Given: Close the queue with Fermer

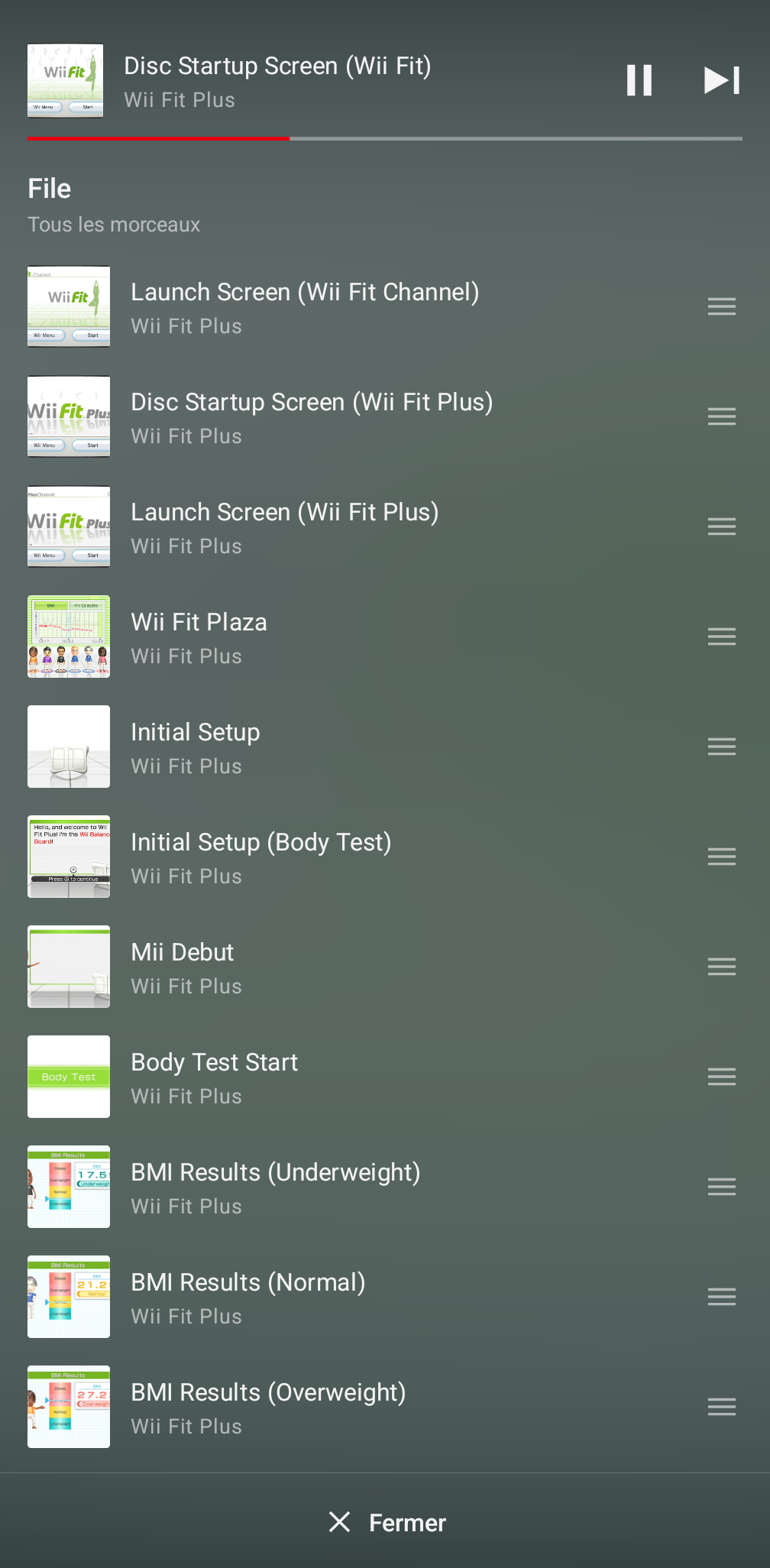Looking at the screenshot, I should (387, 1522).
